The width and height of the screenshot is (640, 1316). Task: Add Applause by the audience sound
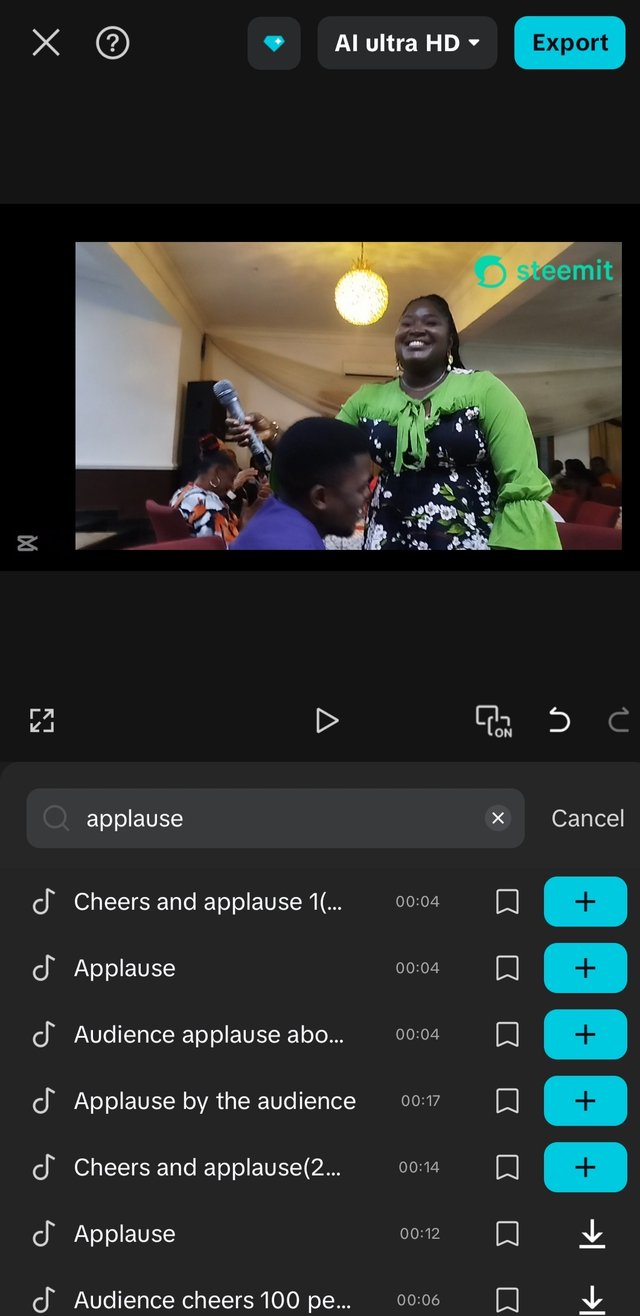[x=585, y=1101]
